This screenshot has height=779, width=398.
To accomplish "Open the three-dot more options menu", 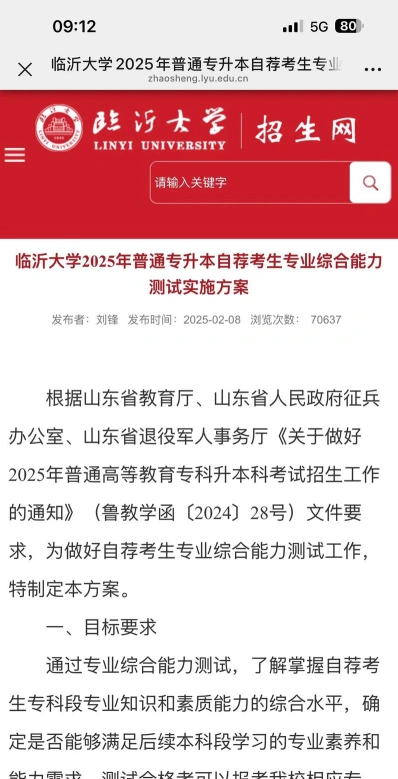I will 373,70.
